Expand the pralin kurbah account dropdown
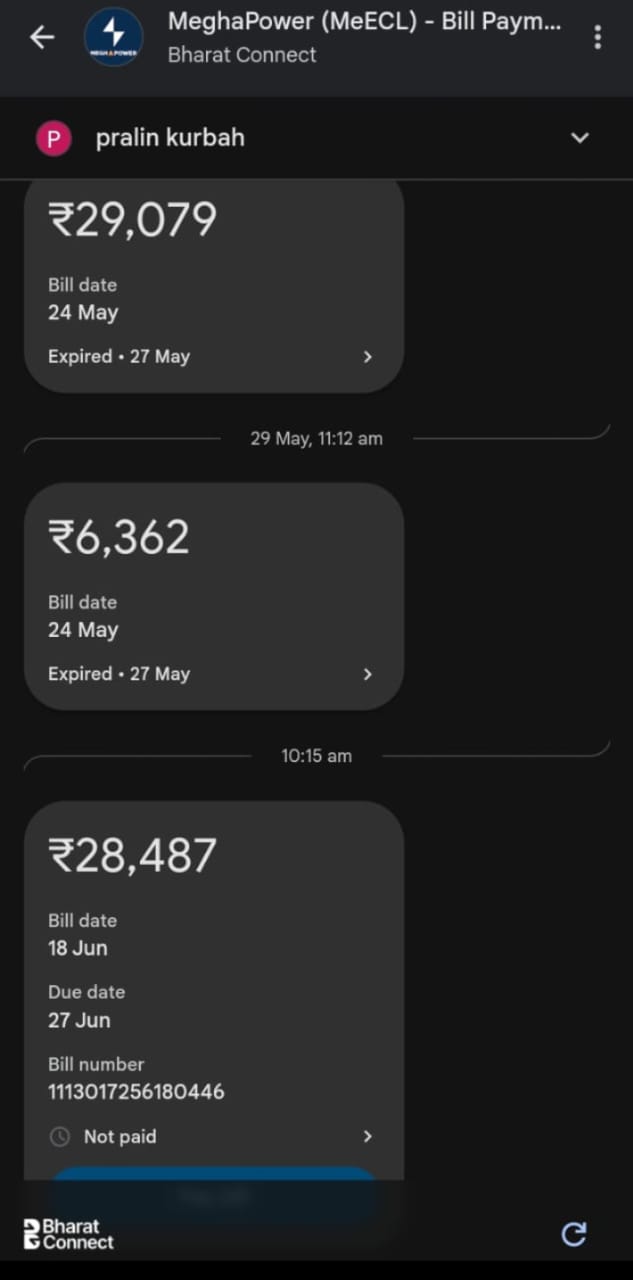Screen dimensions: 633x1280 click(580, 138)
